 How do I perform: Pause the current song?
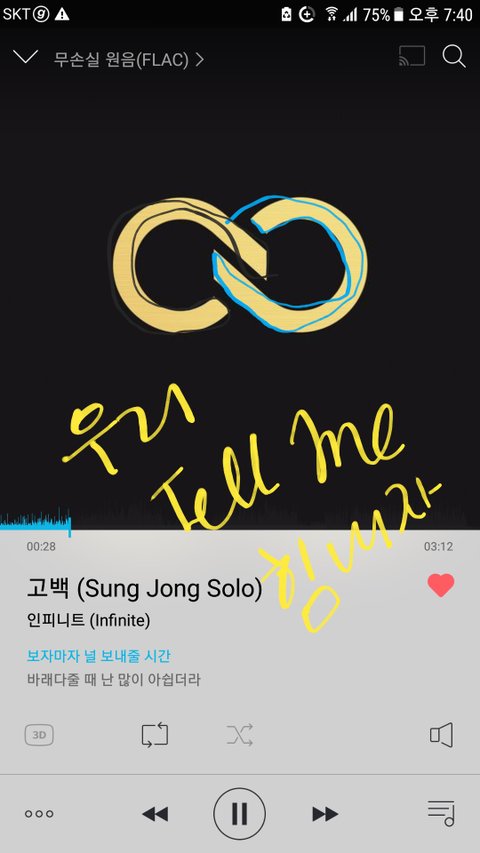pos(239,814)
